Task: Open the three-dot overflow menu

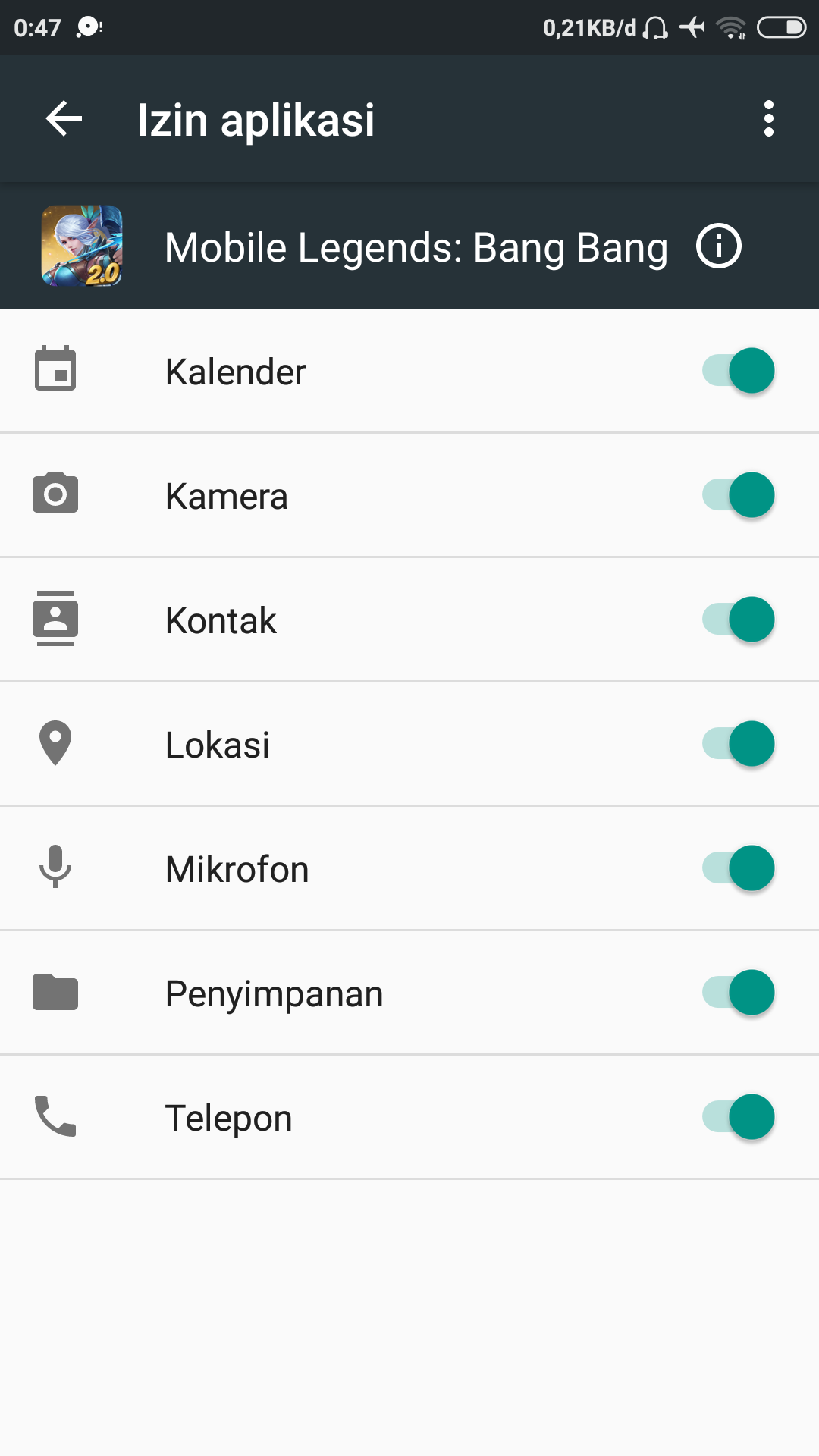Action: tap(768, 119)
